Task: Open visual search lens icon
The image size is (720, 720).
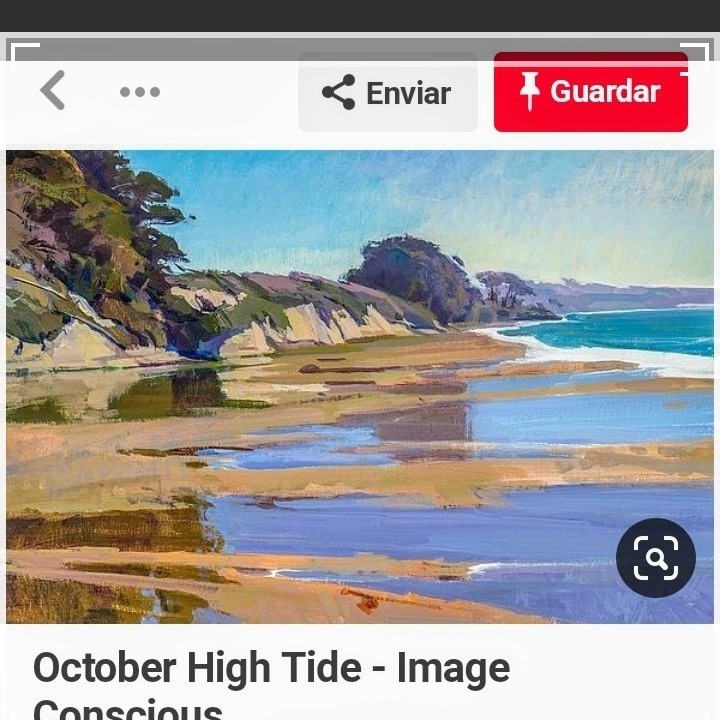Action: click(x=656, y=558)
